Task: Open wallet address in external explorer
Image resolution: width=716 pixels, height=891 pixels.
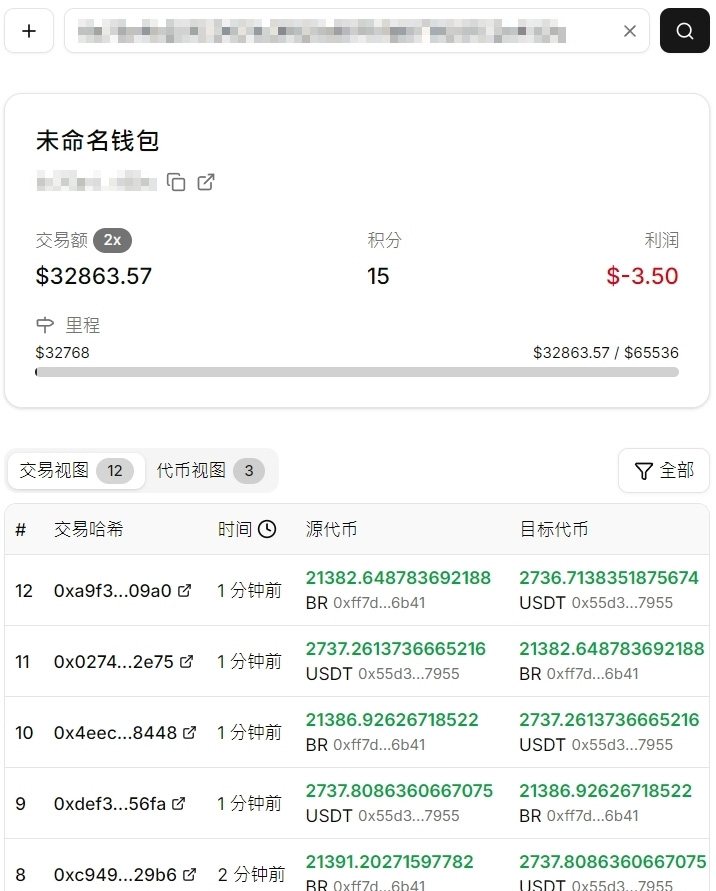Action: pos(206,182)
